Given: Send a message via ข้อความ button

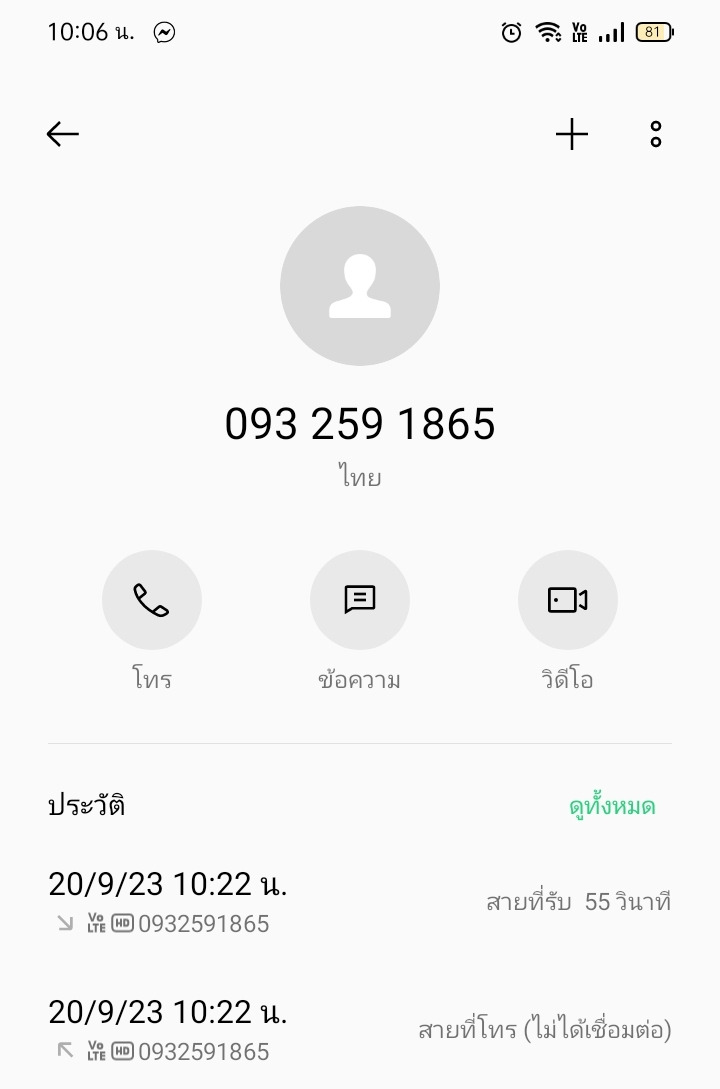Looking at the screenshot, I should tap(360, 600).
